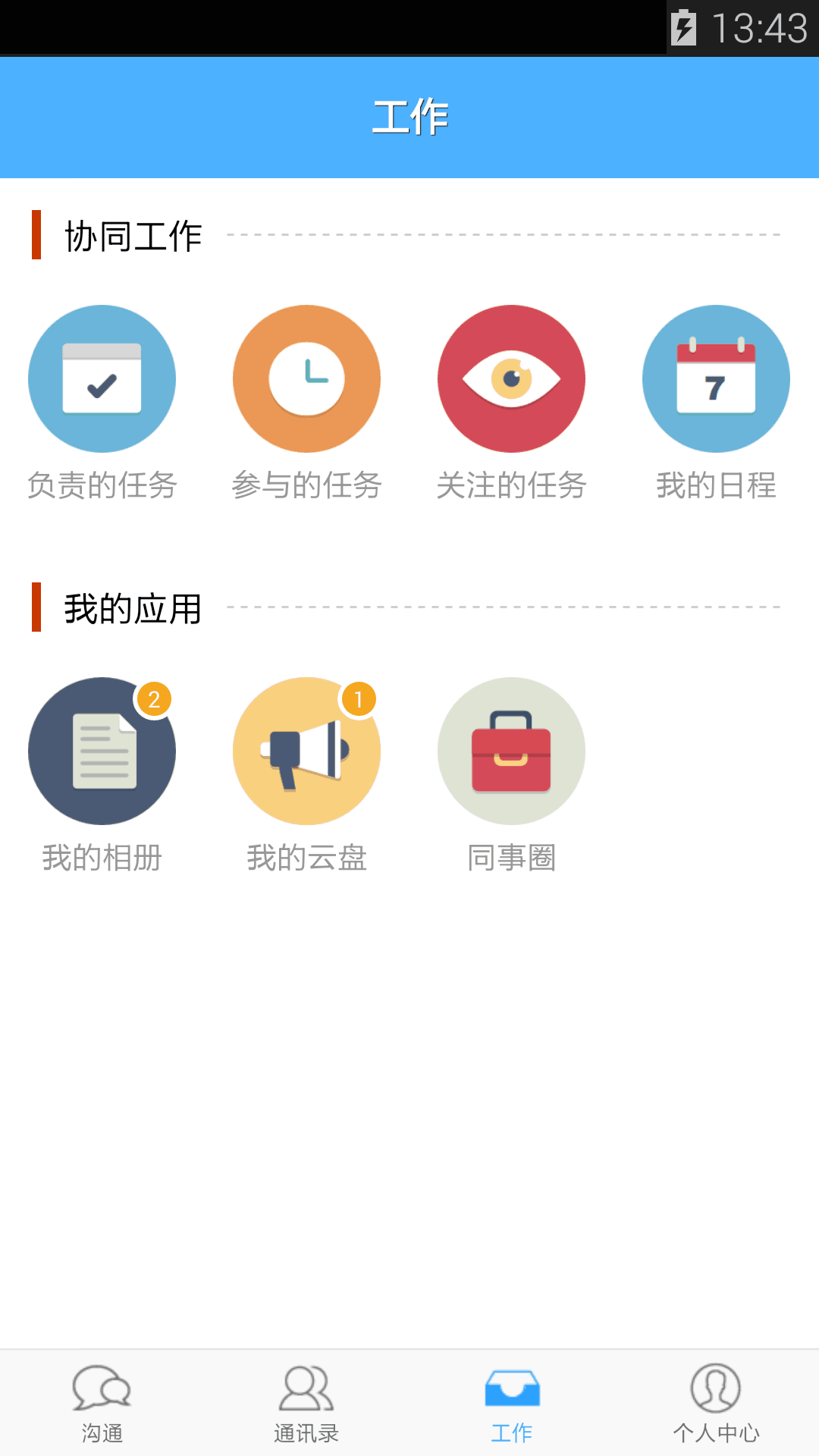The width and height of the screenshot is (819, 1456).
Task: Open 关注的任务 eye icon
Action: (x=511, y=379)
